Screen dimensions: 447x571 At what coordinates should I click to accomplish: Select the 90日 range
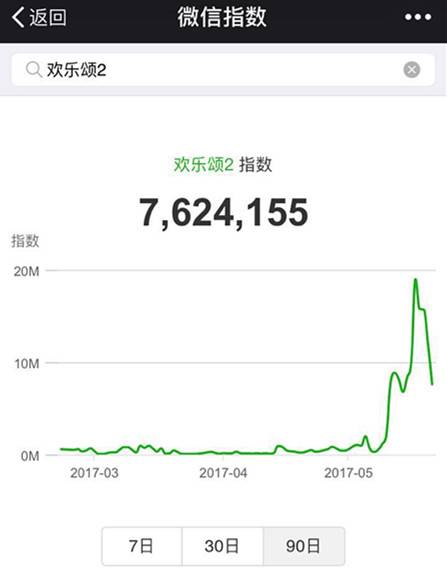(x=303, y=546)
